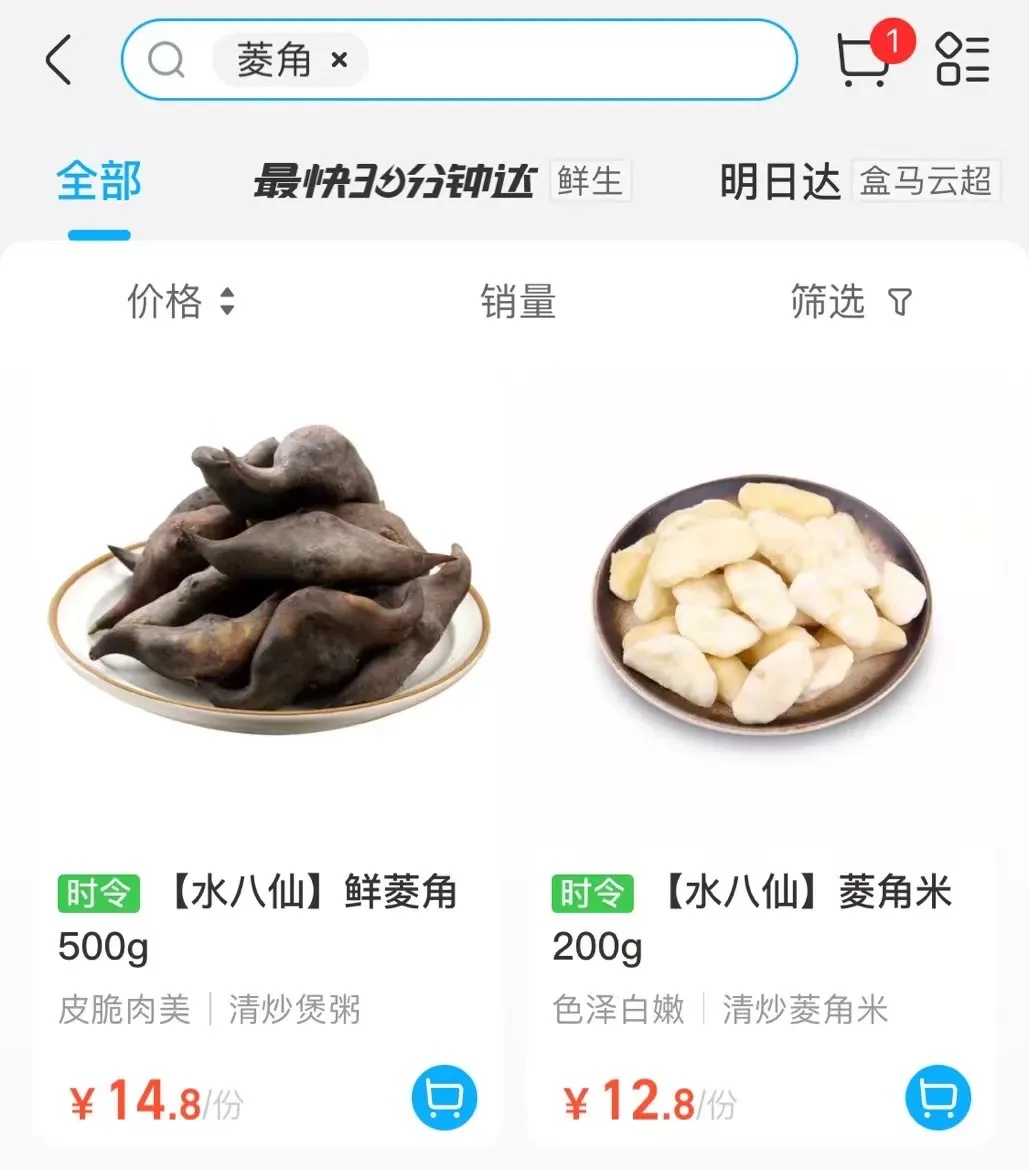Enable the 时令 seasonal tag on 鲜菱角

coord(98,895)
